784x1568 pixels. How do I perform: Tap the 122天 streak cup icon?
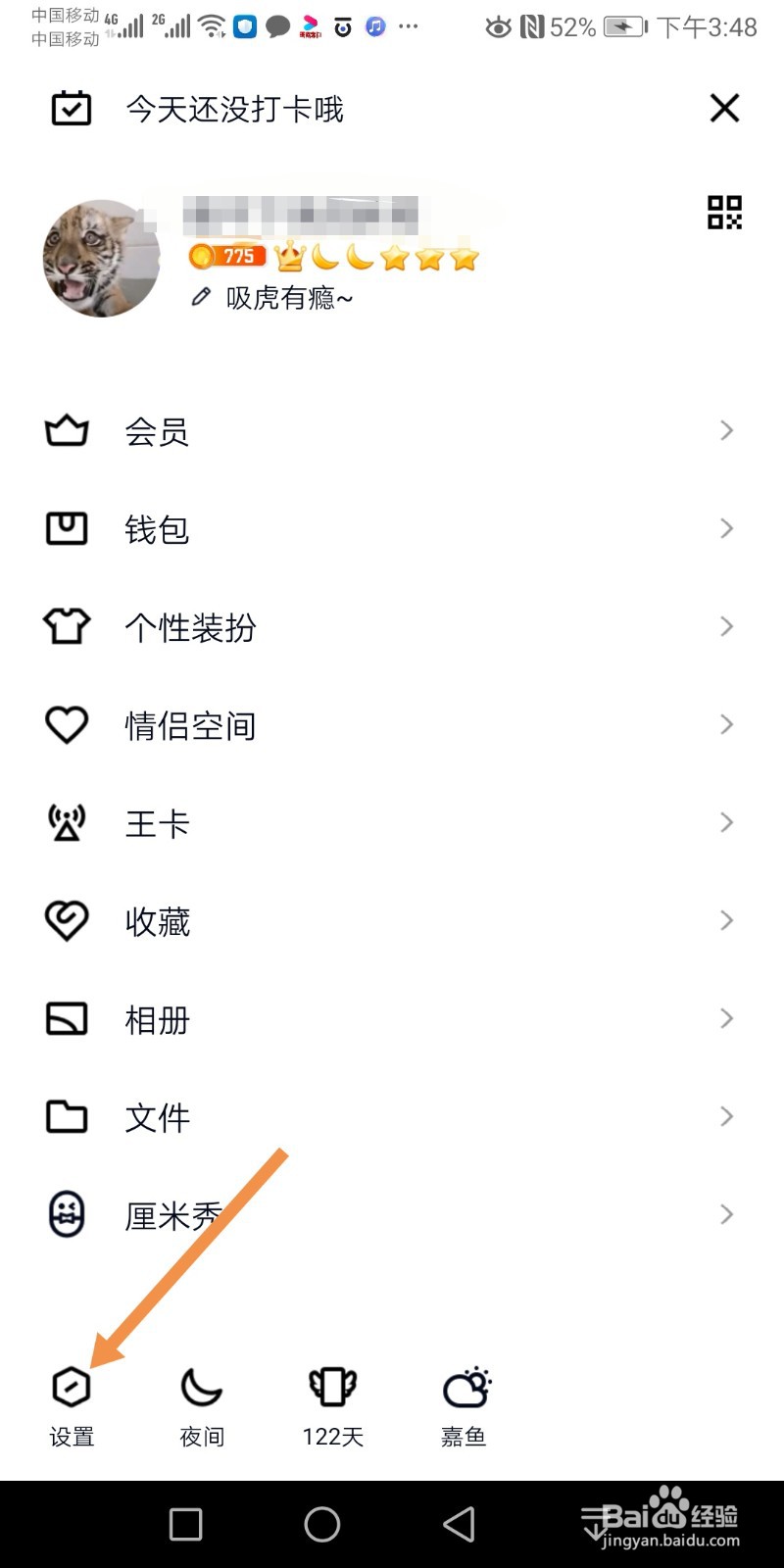332,1386
